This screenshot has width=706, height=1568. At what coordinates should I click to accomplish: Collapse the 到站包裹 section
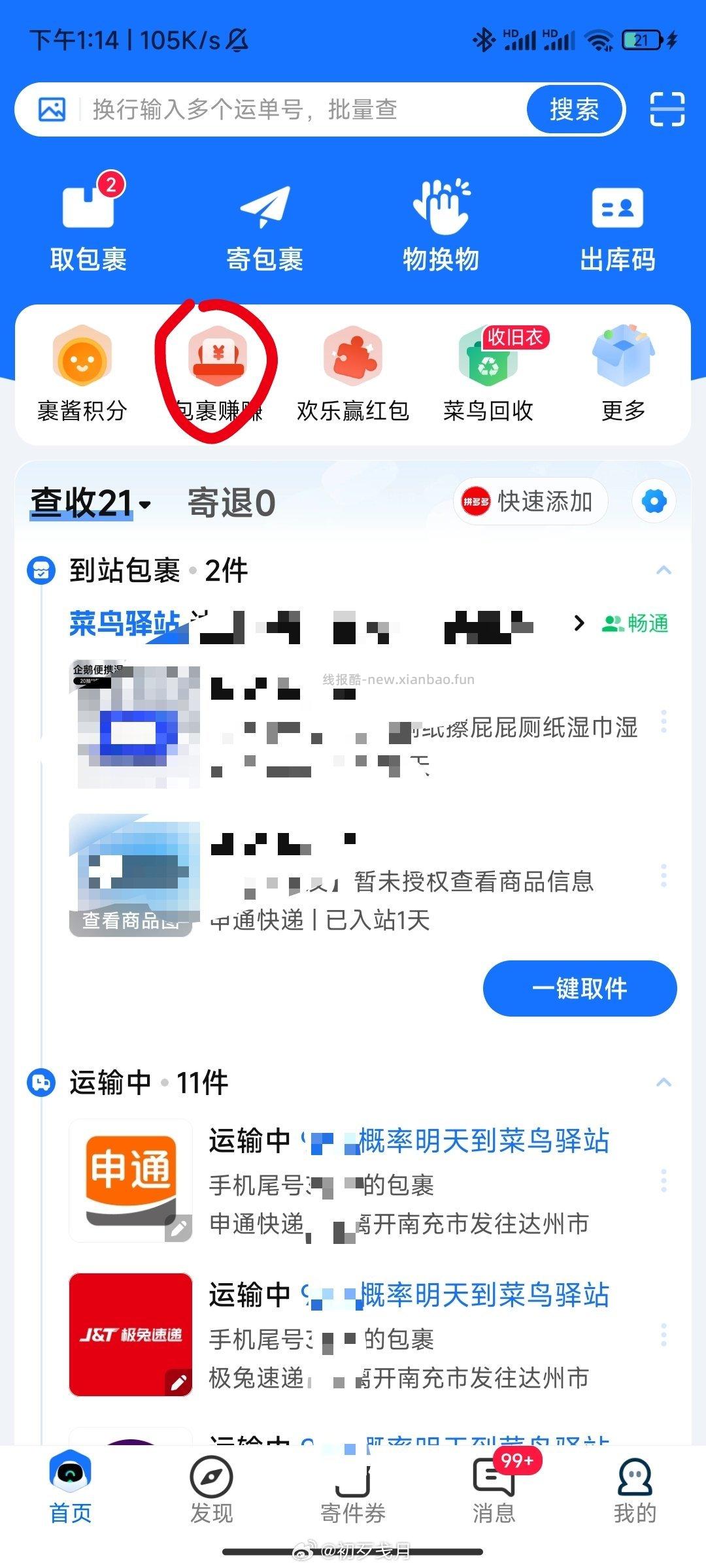click(x=664, y=570)
